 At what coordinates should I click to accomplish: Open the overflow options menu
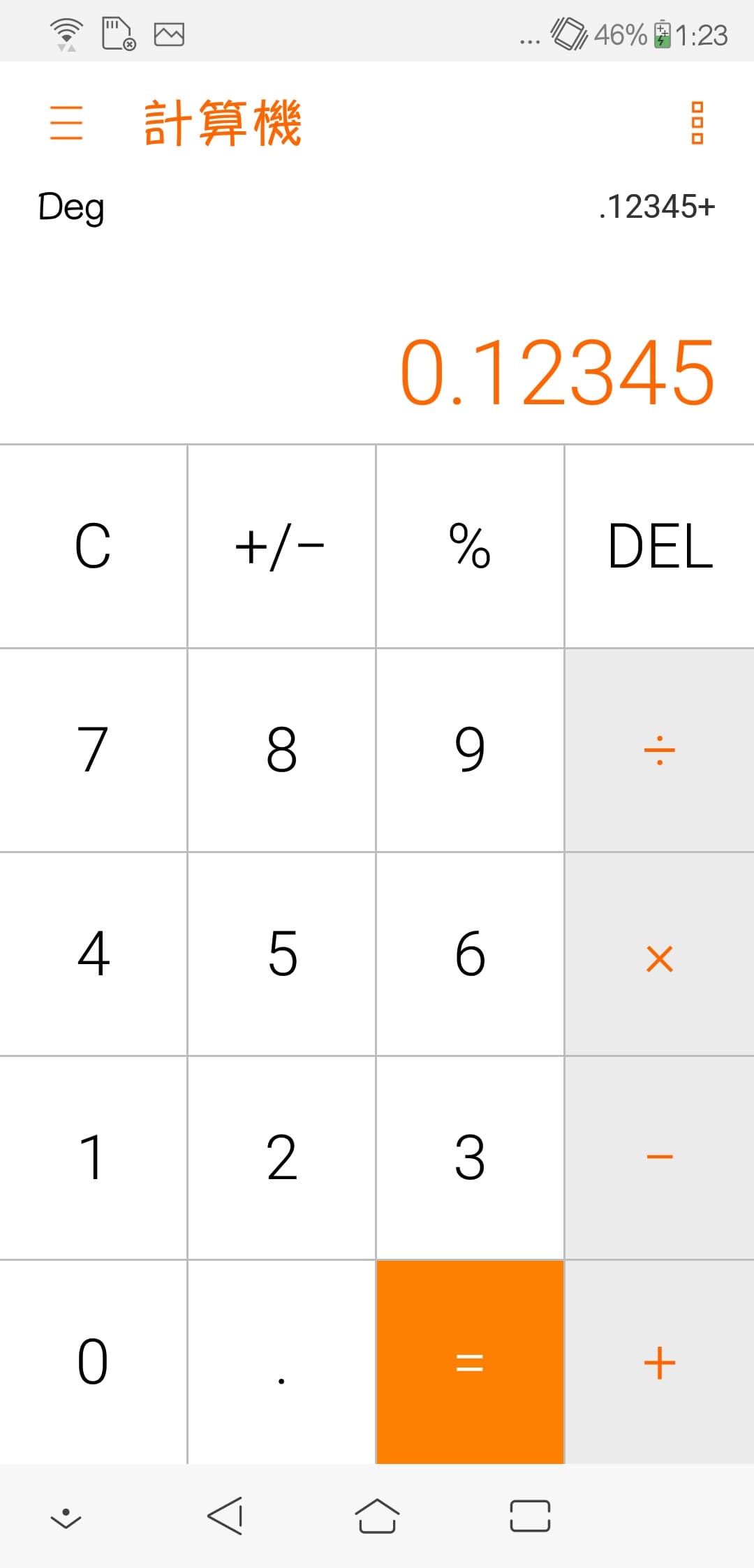(697, 123)
